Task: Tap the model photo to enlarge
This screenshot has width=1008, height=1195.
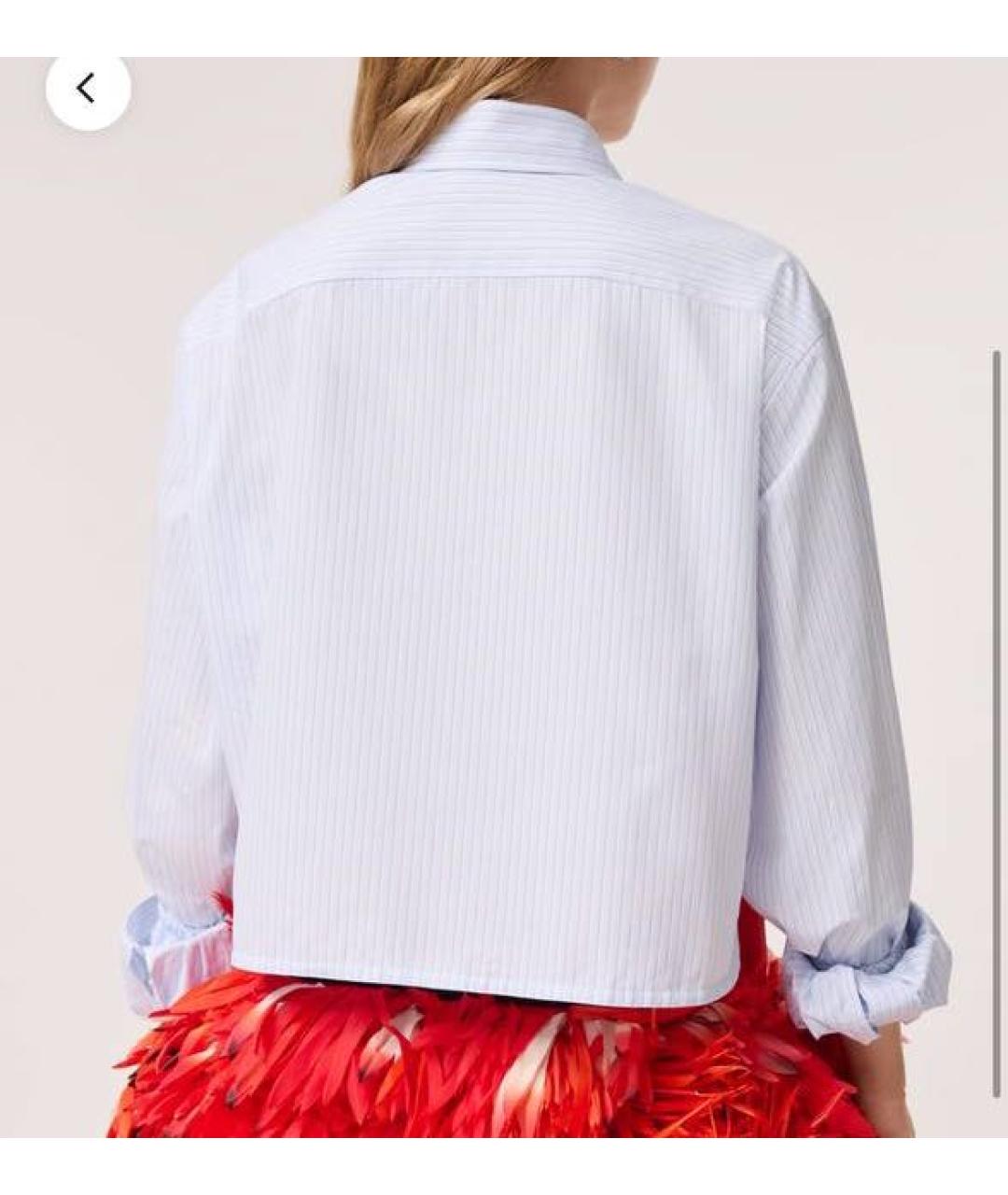Action: 504,597
